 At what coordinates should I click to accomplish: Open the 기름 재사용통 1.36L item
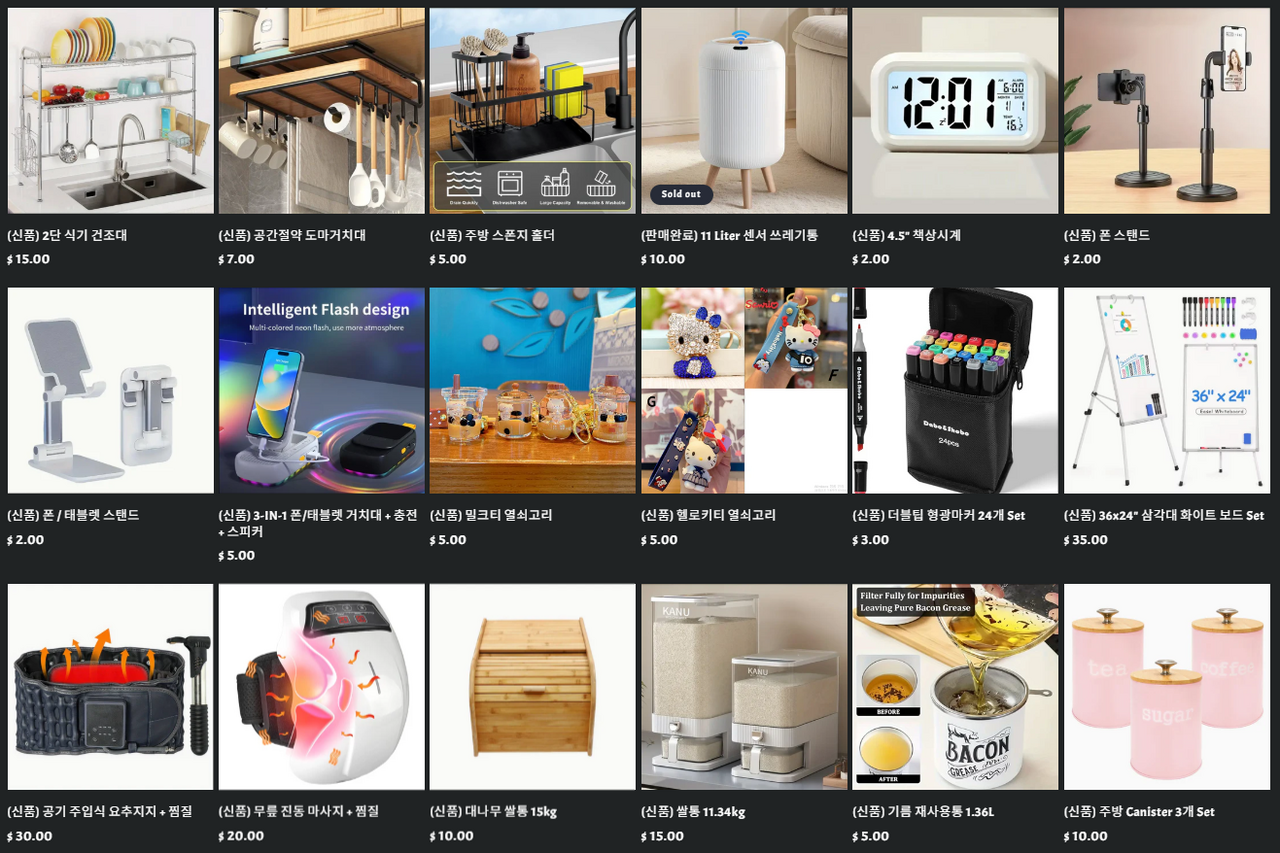(955, 687)
